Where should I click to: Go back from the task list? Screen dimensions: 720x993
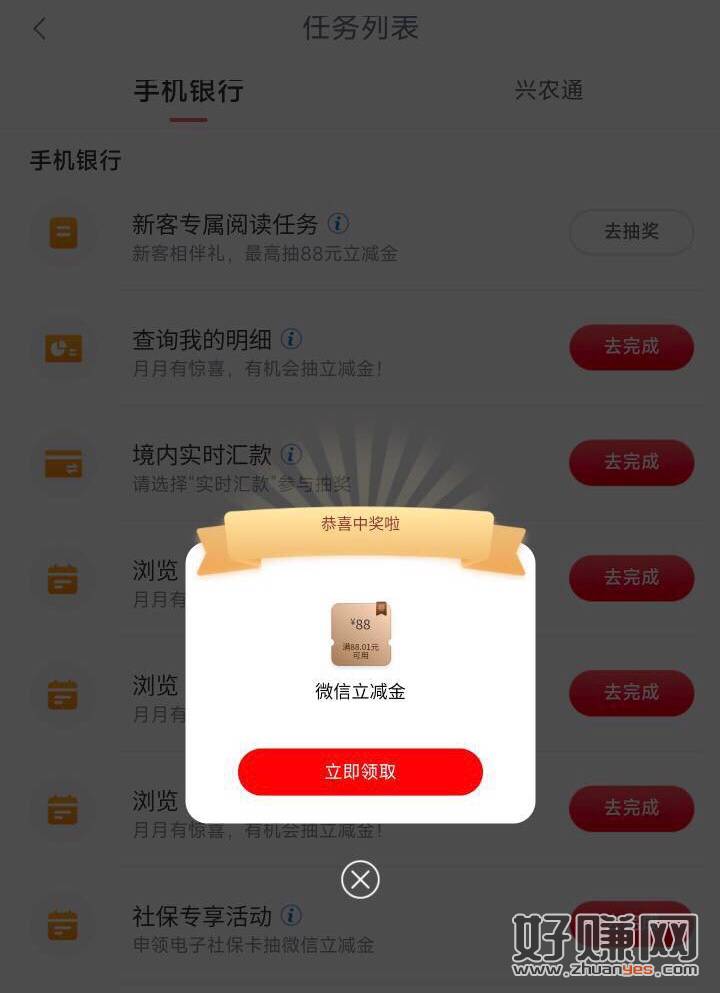tap(40, 29)
